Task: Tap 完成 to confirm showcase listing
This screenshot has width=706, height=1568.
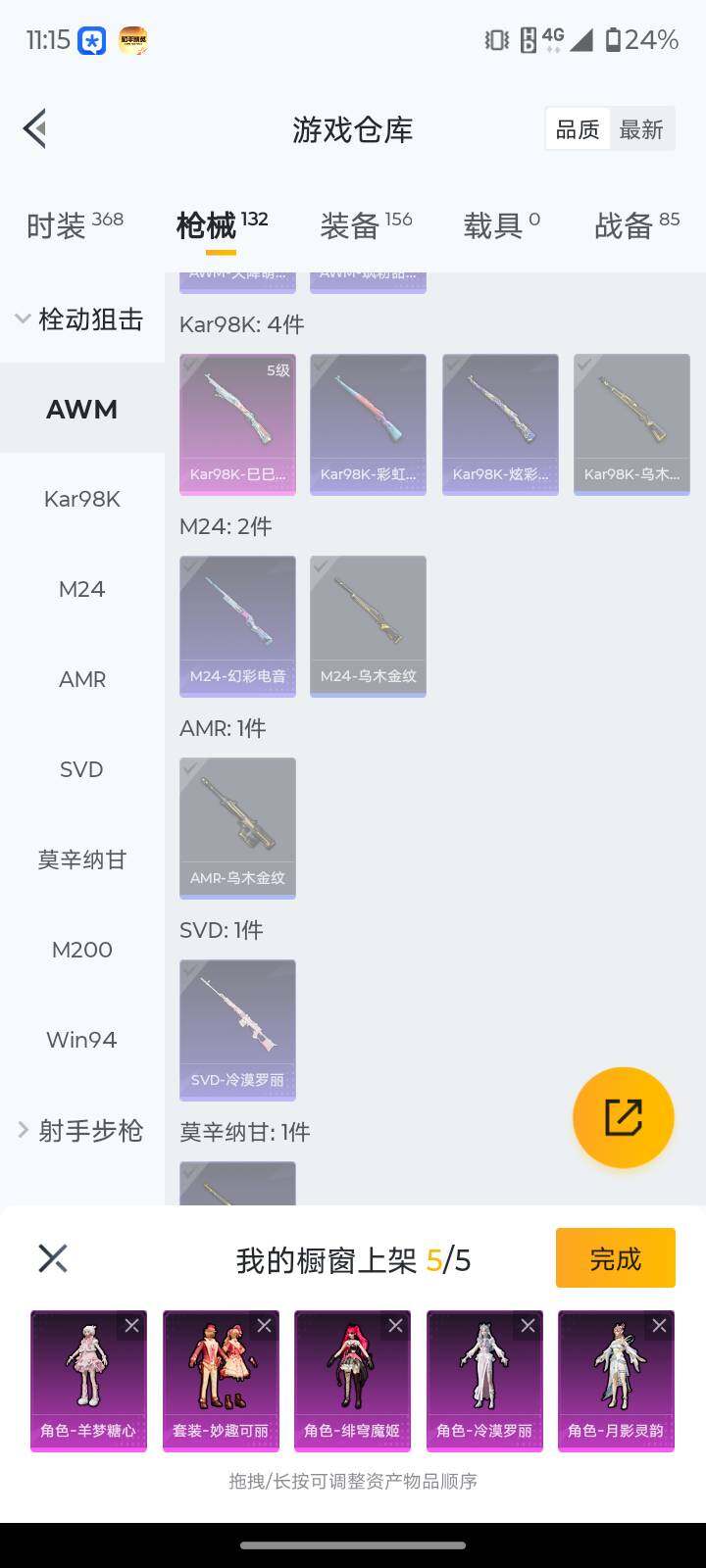Action: [615, 1257]
